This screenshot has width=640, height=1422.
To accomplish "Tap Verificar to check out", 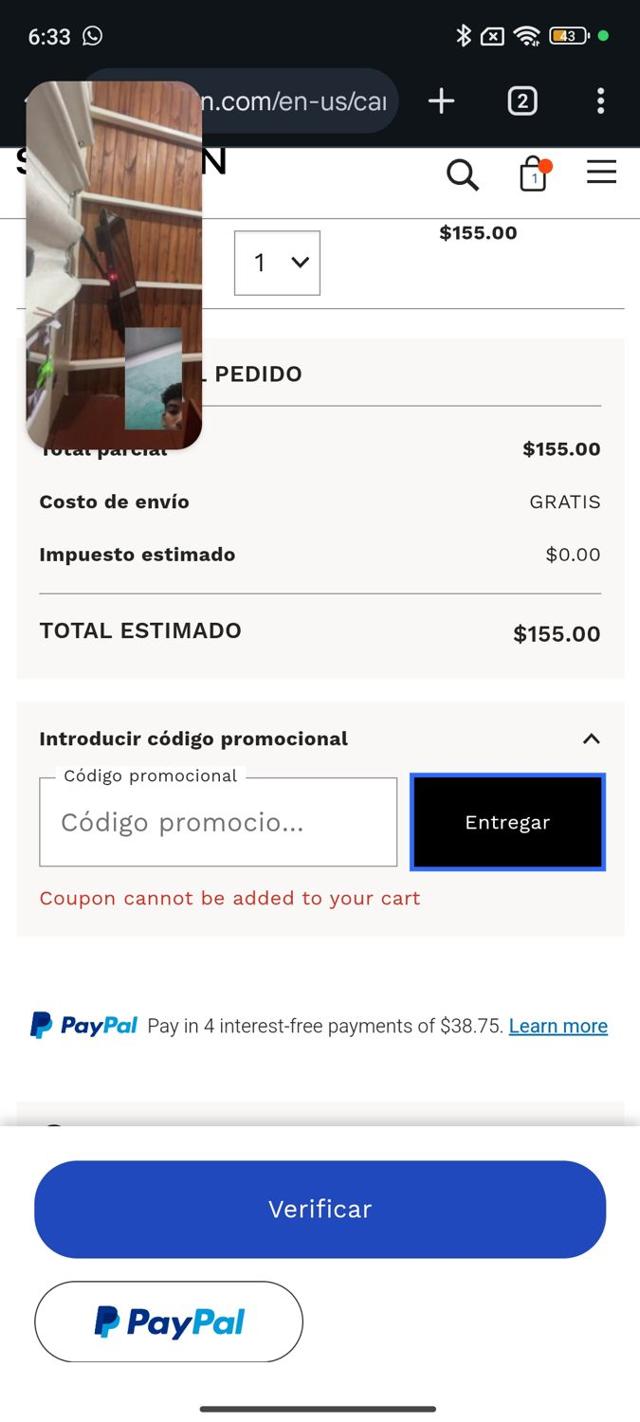I will (x=320, y=1209).
